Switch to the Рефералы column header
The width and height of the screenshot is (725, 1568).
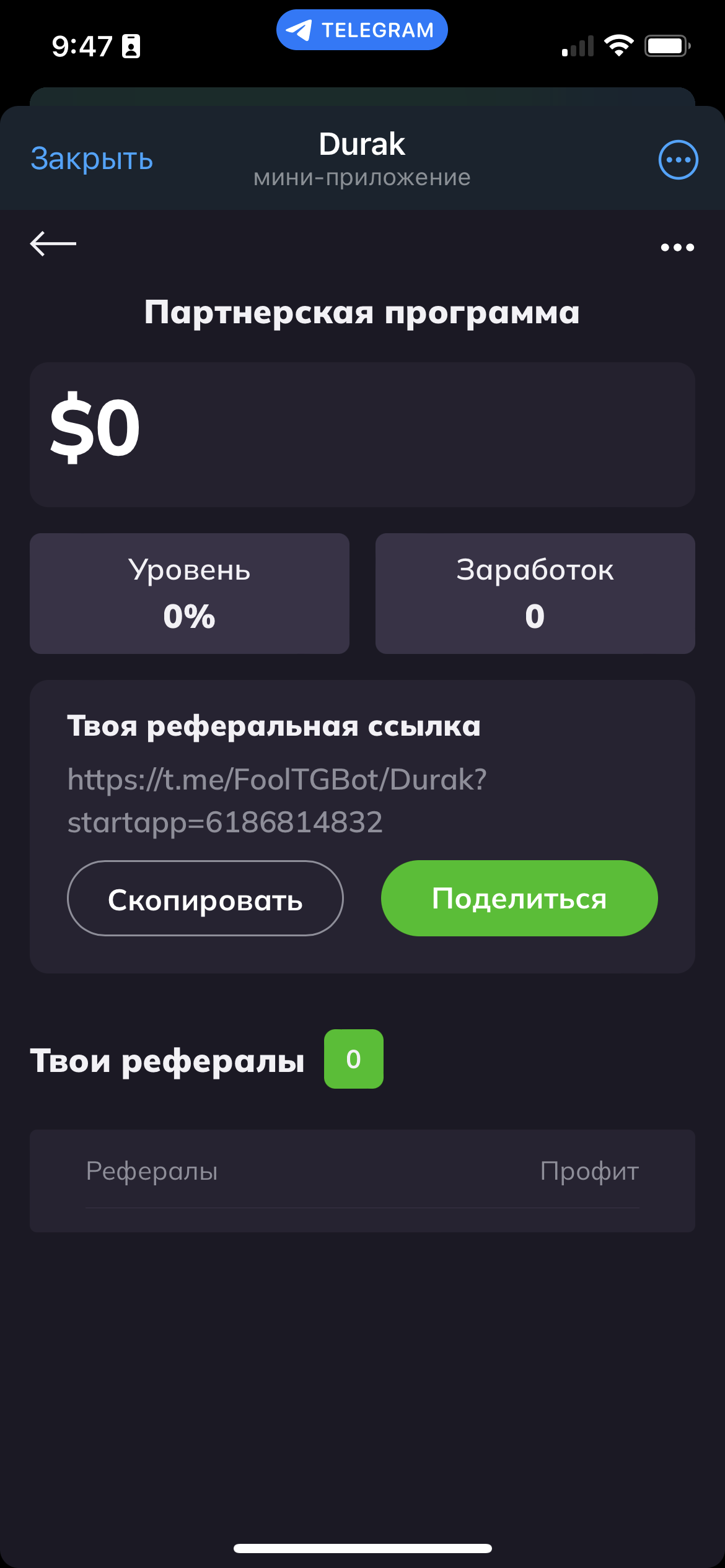(152, 1171)
